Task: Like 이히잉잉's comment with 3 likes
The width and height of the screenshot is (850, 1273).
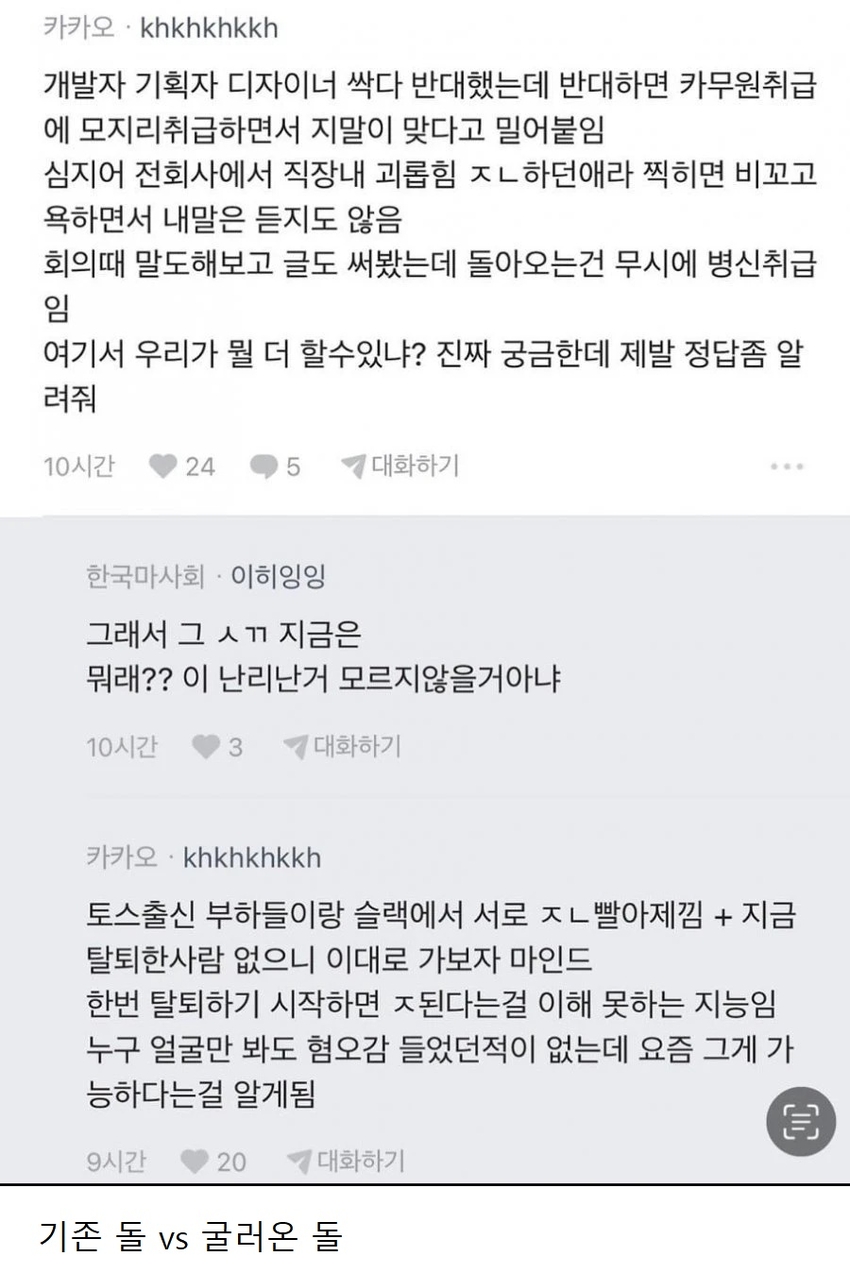Action: 205,747
